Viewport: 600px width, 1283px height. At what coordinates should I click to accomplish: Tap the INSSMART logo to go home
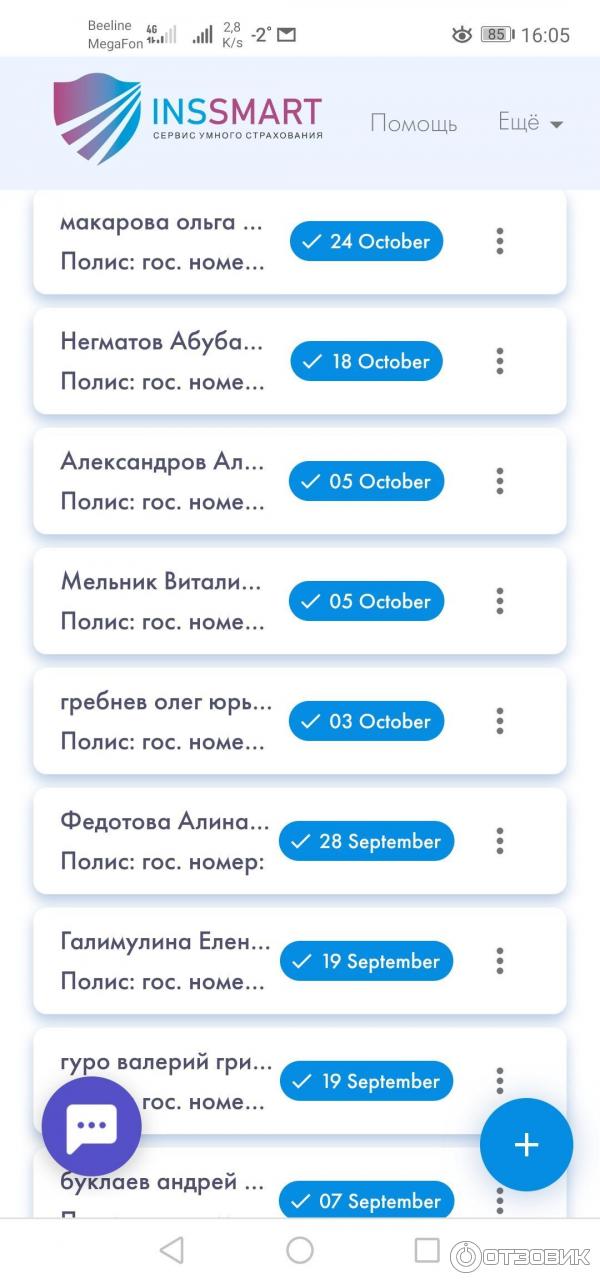188,118
